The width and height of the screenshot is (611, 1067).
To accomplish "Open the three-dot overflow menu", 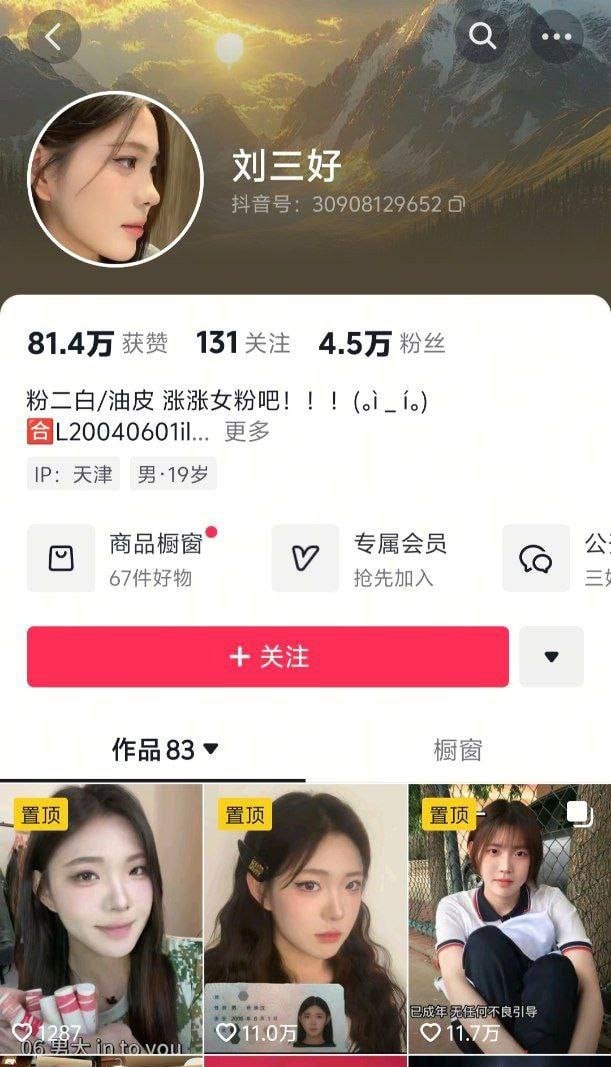I will [557, 36].
